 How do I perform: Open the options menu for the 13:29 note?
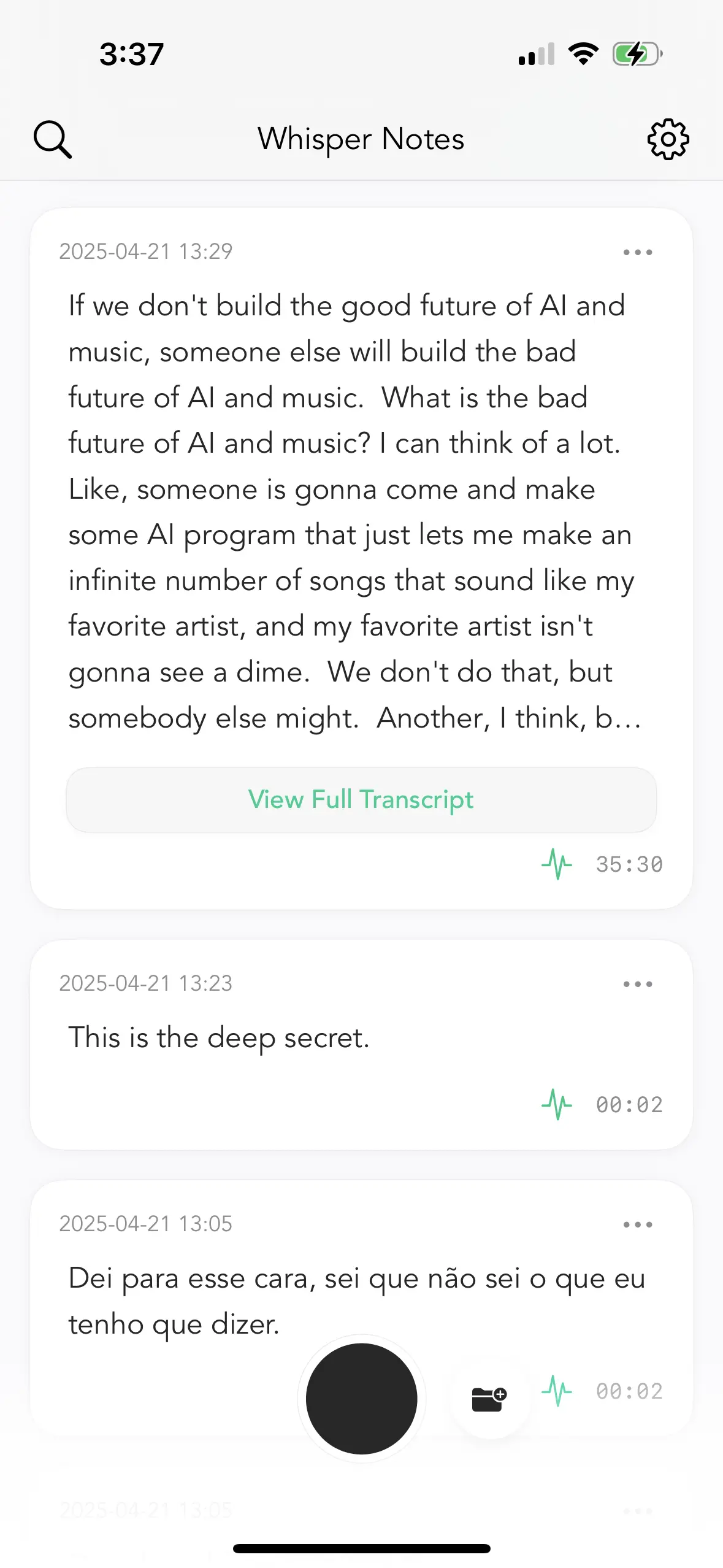pyautogui.click(x=638, y=252)
